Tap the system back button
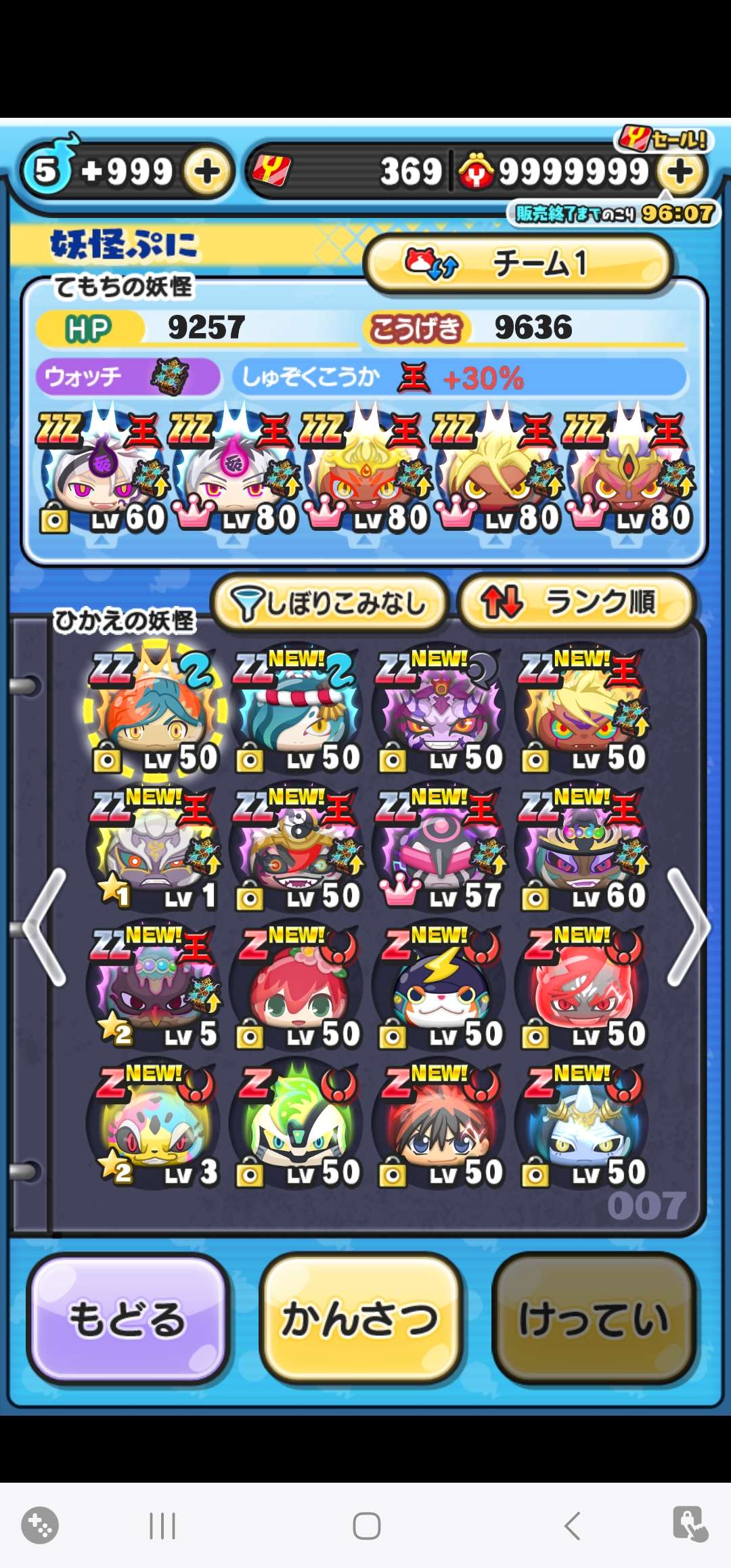The image size is (731, 1568). point(572,1526)
